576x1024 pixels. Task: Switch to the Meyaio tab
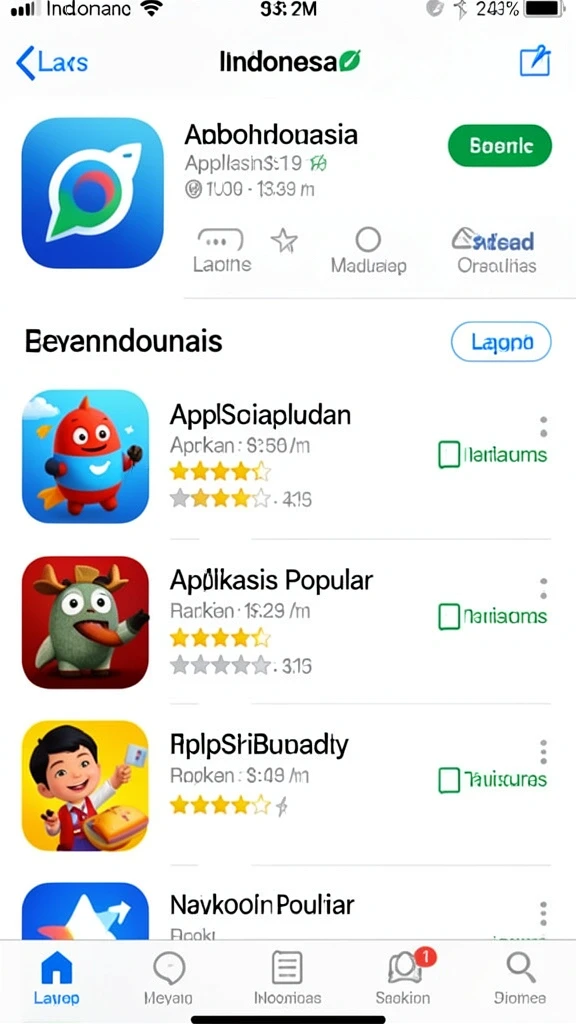tap(168, 977)
